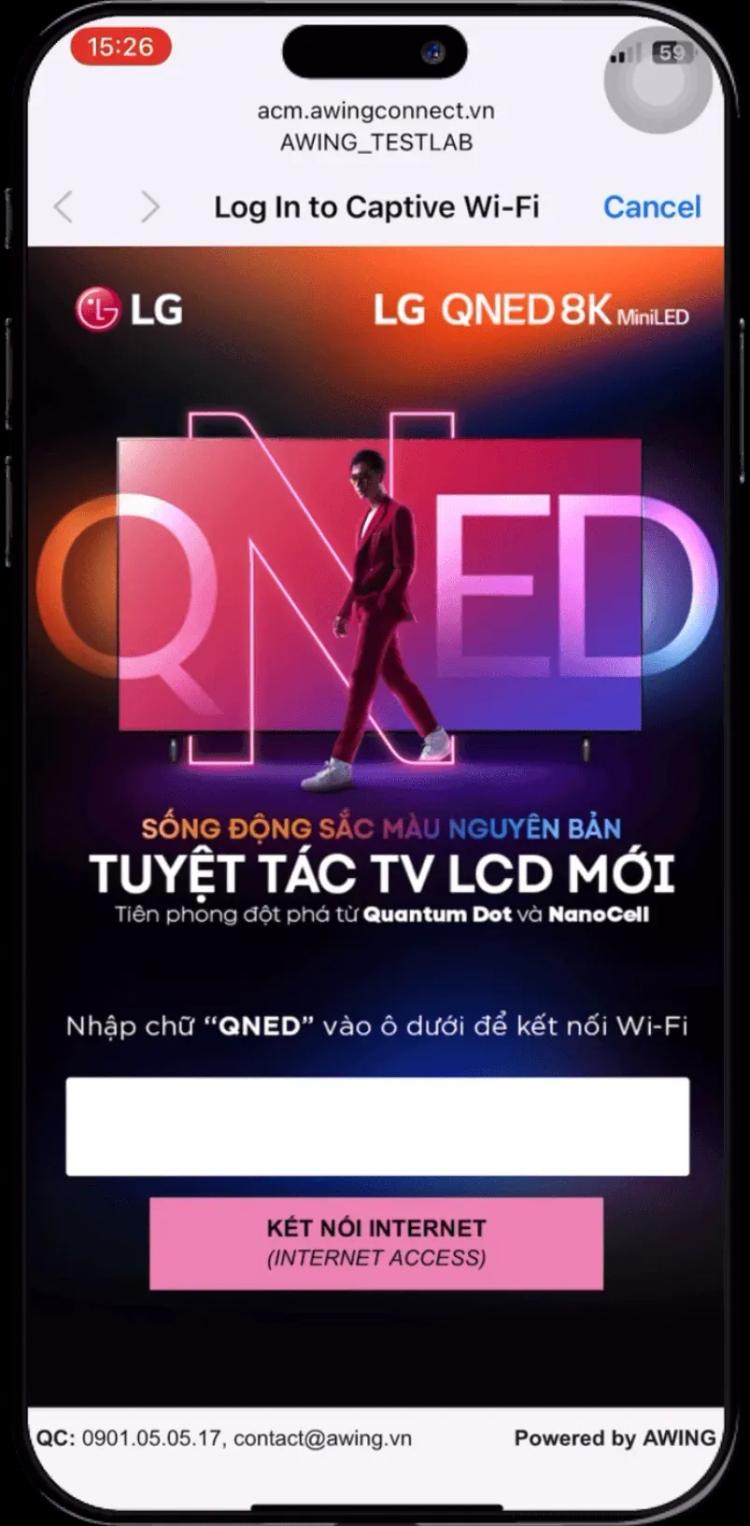This screenshot has height=1526, width=750.
Task: Go back to the previous page
Action: pyautogui.click(x=64, y=207)
